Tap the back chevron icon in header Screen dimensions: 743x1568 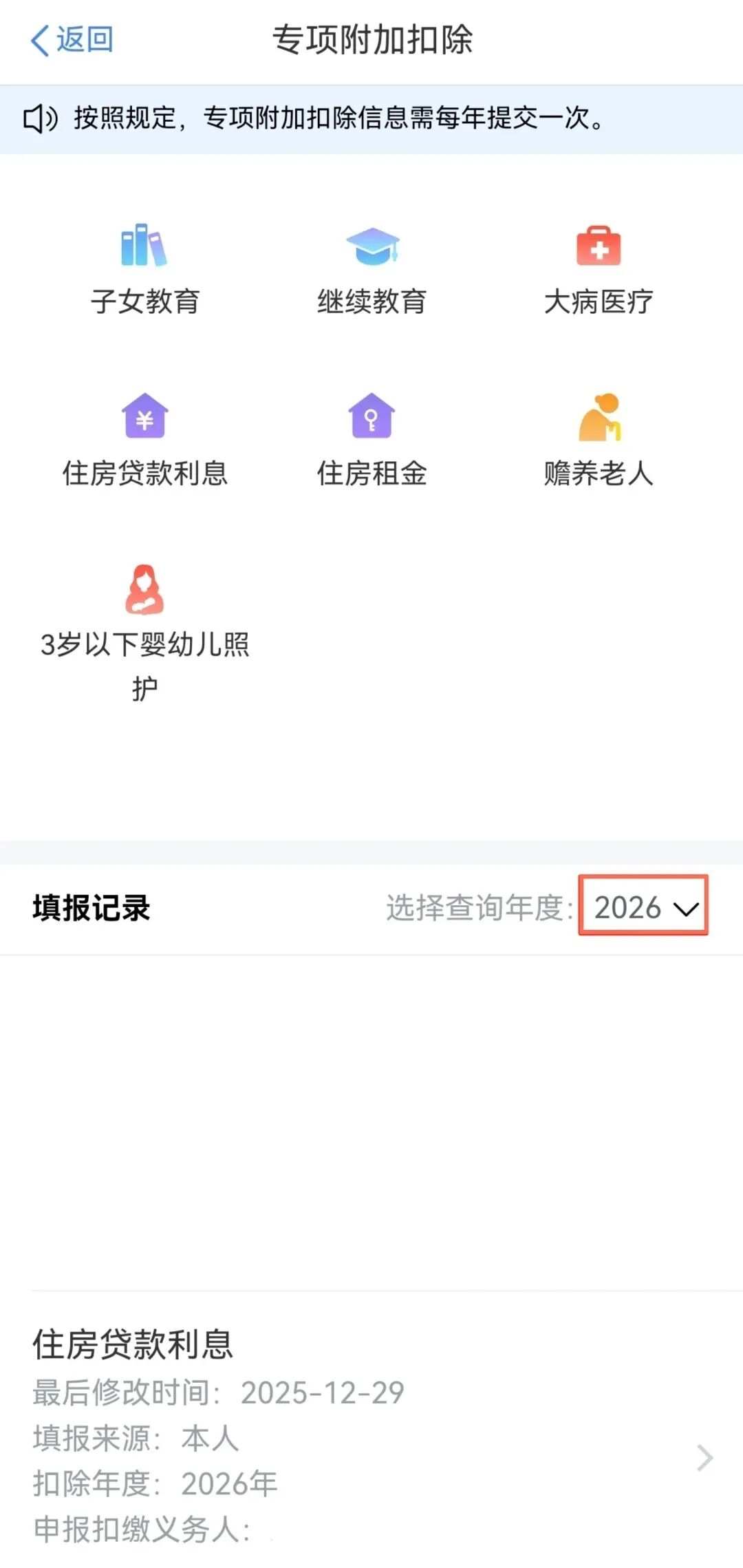point(39,39)
